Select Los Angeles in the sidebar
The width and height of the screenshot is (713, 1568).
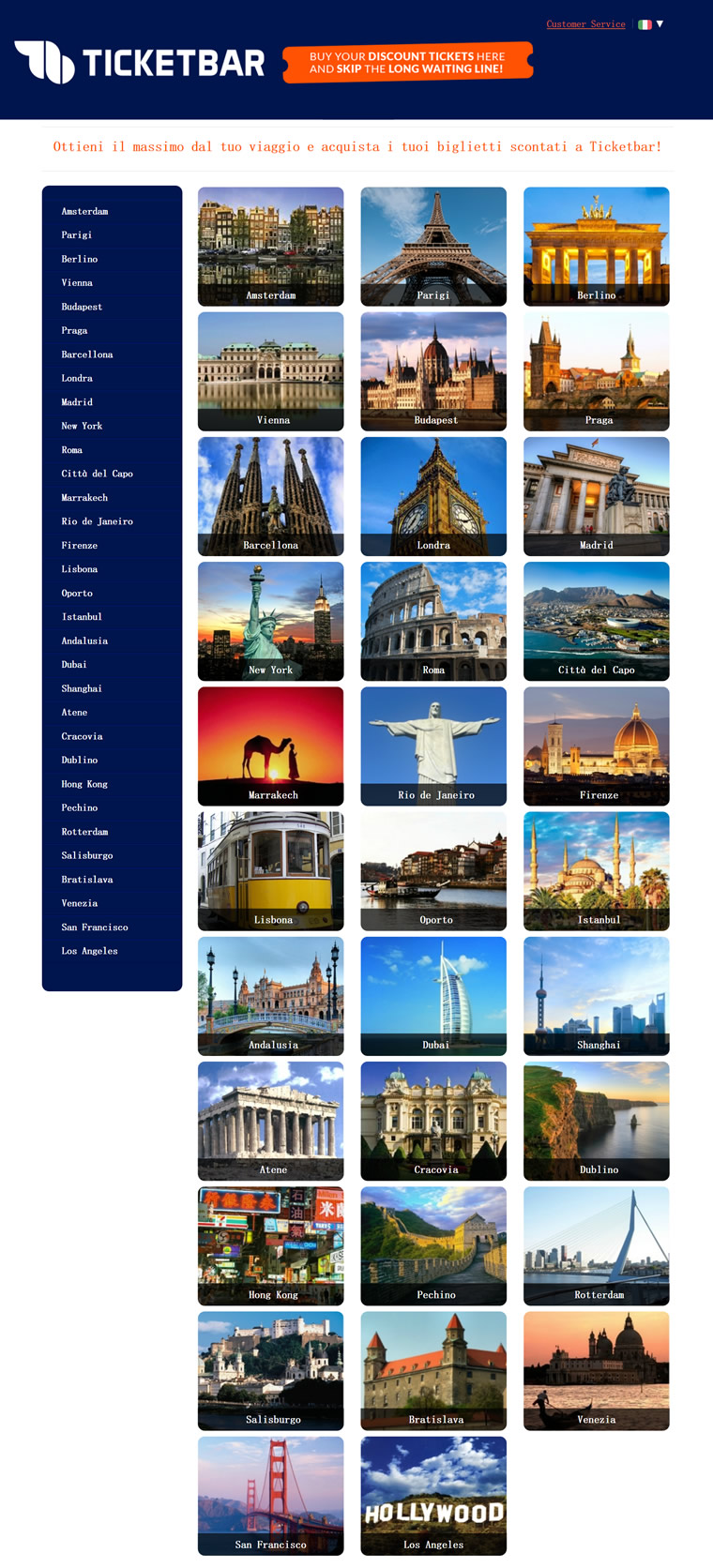tap(89, 951)
